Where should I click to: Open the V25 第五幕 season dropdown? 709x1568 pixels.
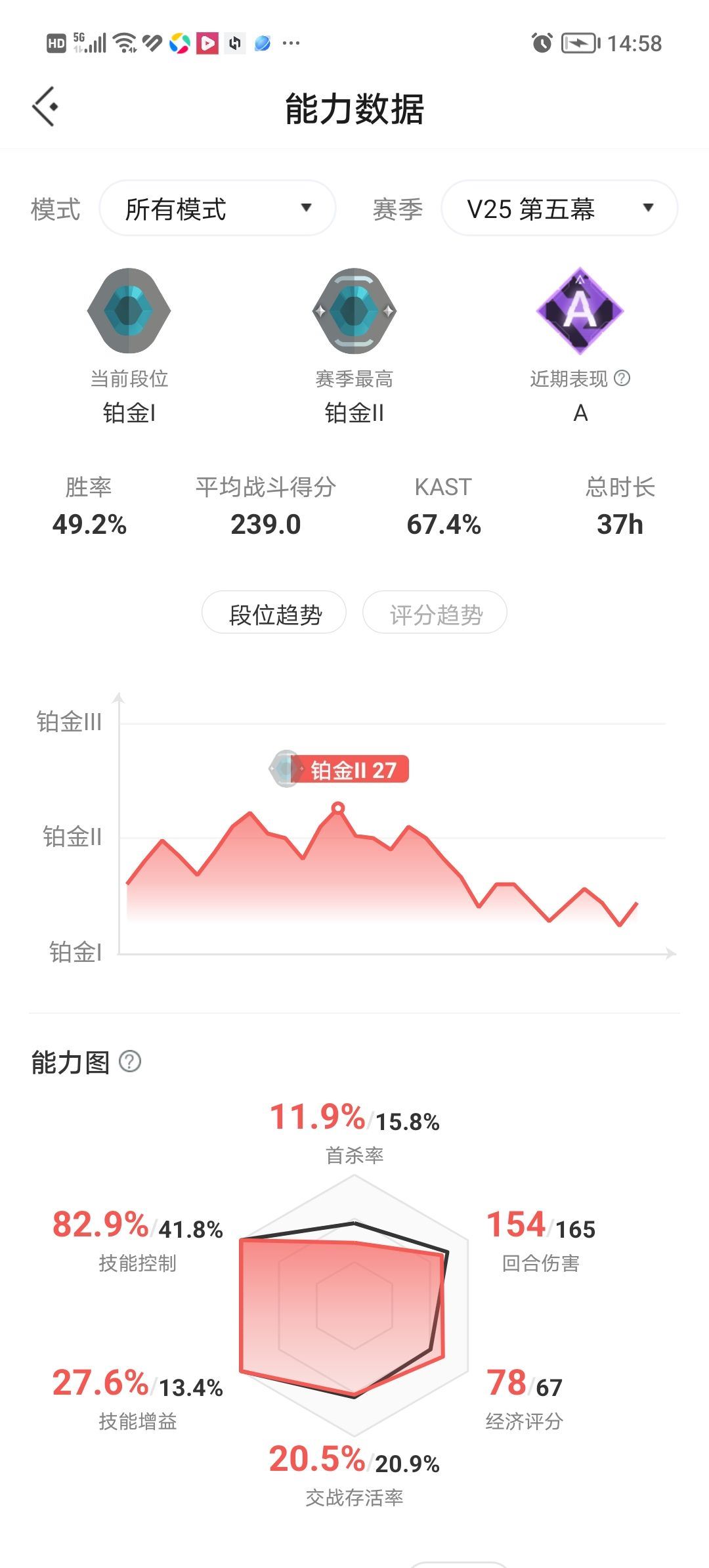tap(559, 209)
